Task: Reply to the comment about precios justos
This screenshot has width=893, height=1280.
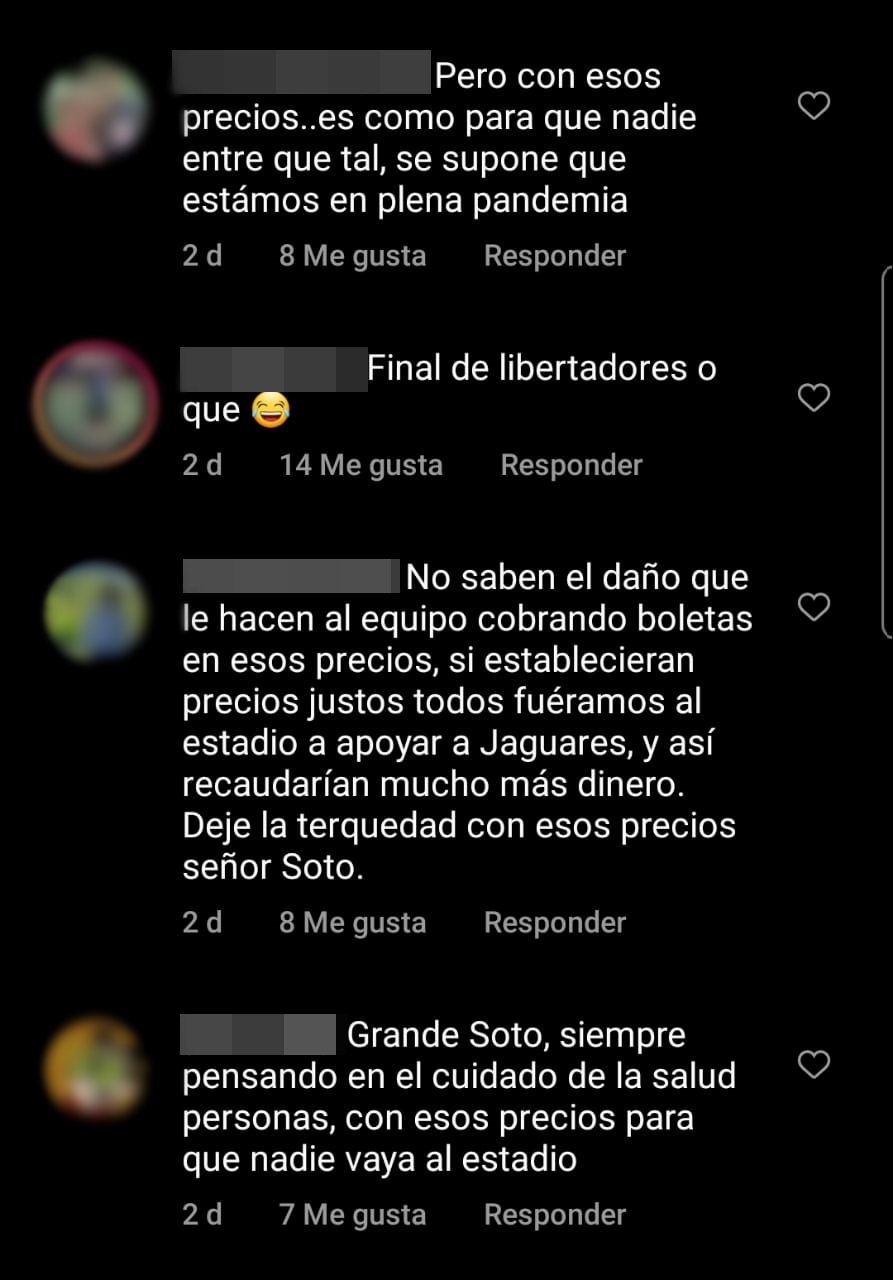Action: tap(554, 923)
